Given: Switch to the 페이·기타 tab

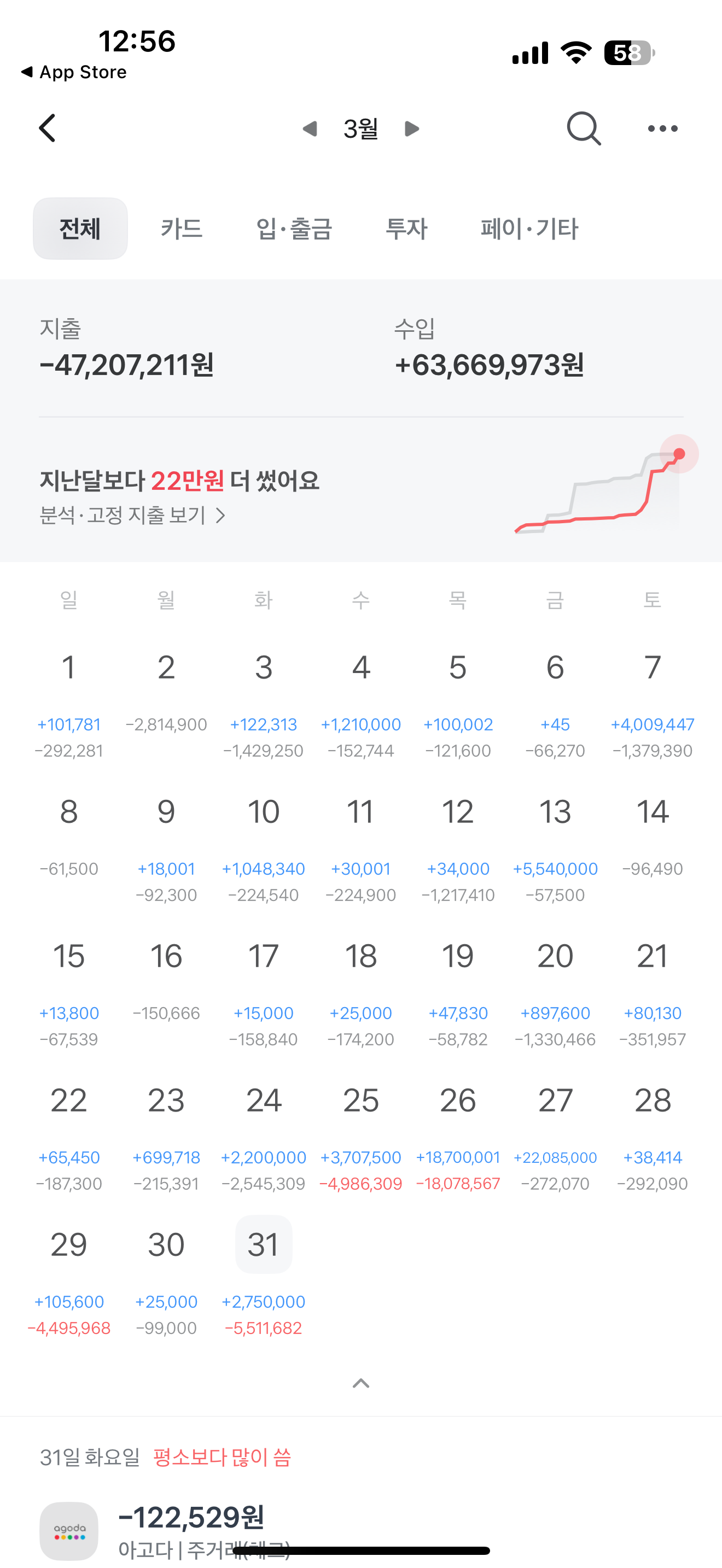Looking at the screenshot, I should pyautogui.click(x=529, y=229).
